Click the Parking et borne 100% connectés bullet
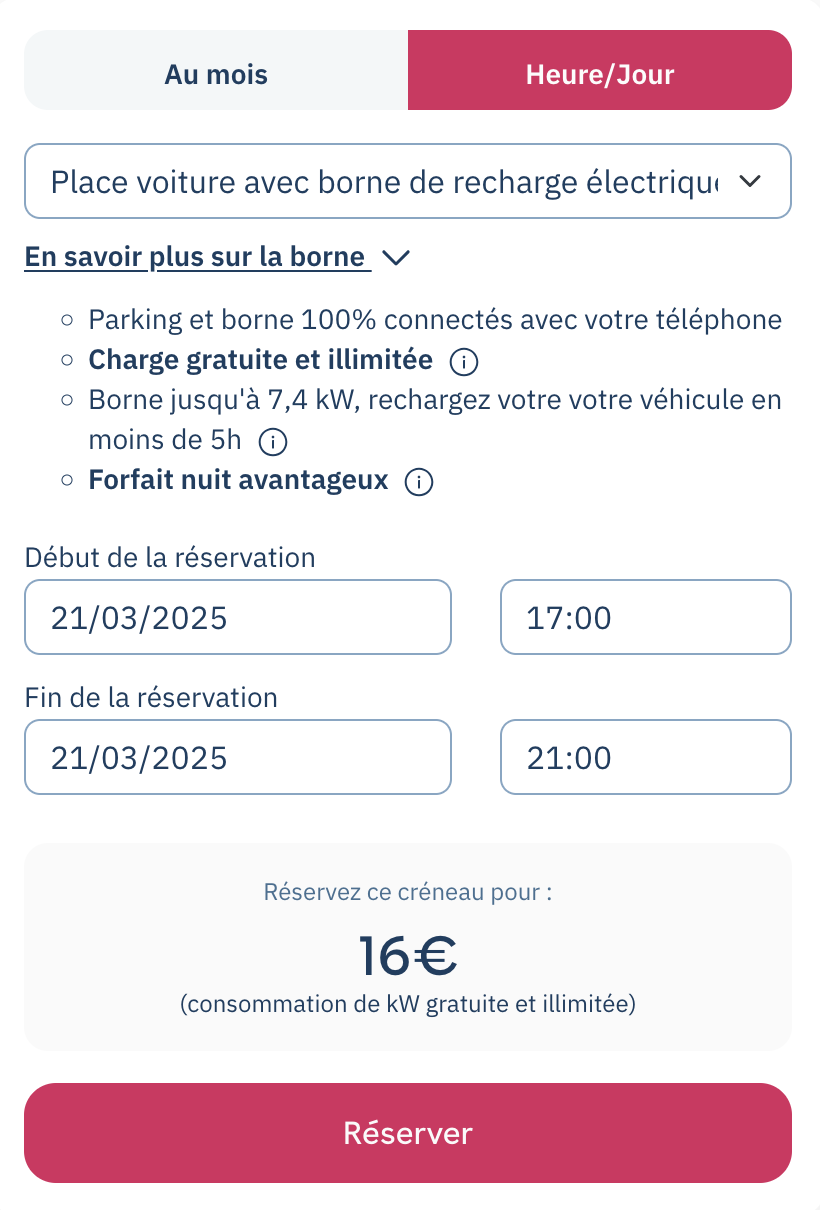 pos(435,319)
